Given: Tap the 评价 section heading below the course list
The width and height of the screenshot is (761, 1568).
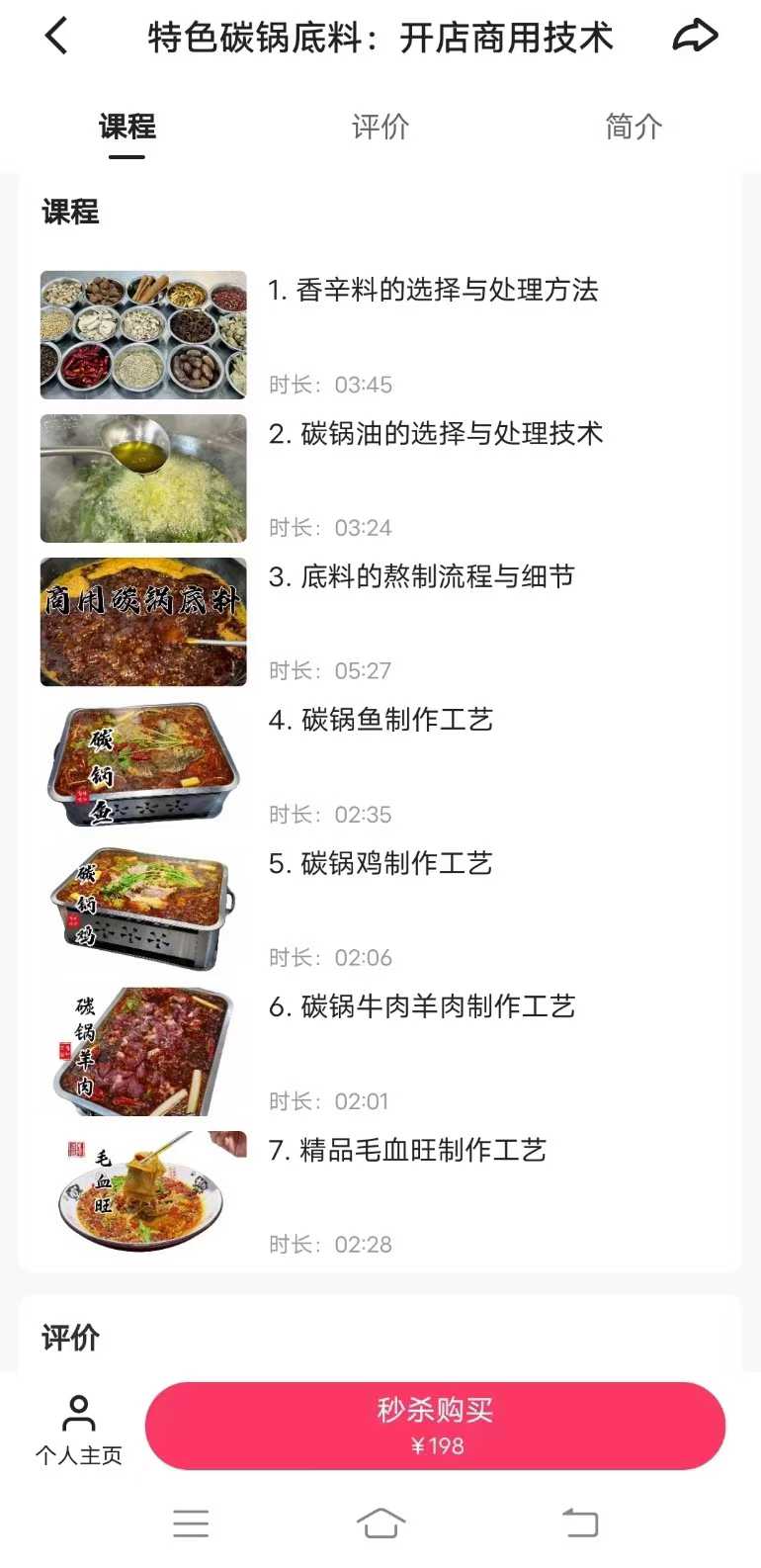Looking at the screenshot, I should pyautogui.click(x=69, y=1340).
